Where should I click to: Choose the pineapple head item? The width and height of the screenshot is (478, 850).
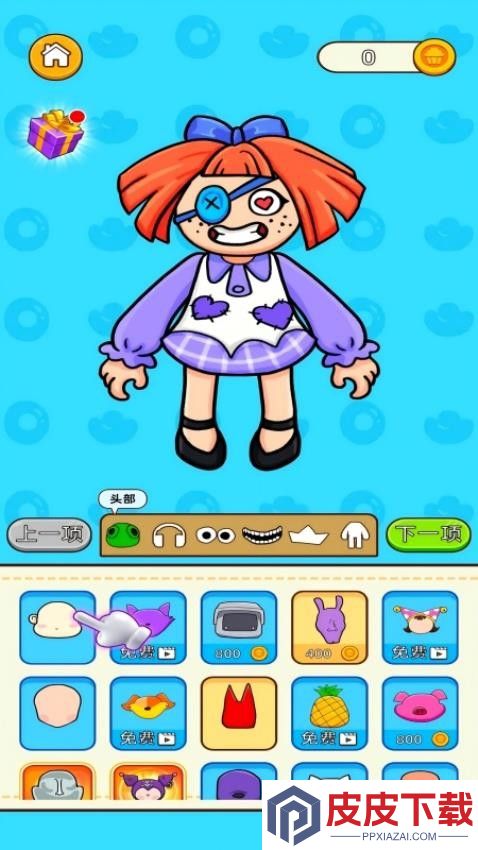coord(330,713)
